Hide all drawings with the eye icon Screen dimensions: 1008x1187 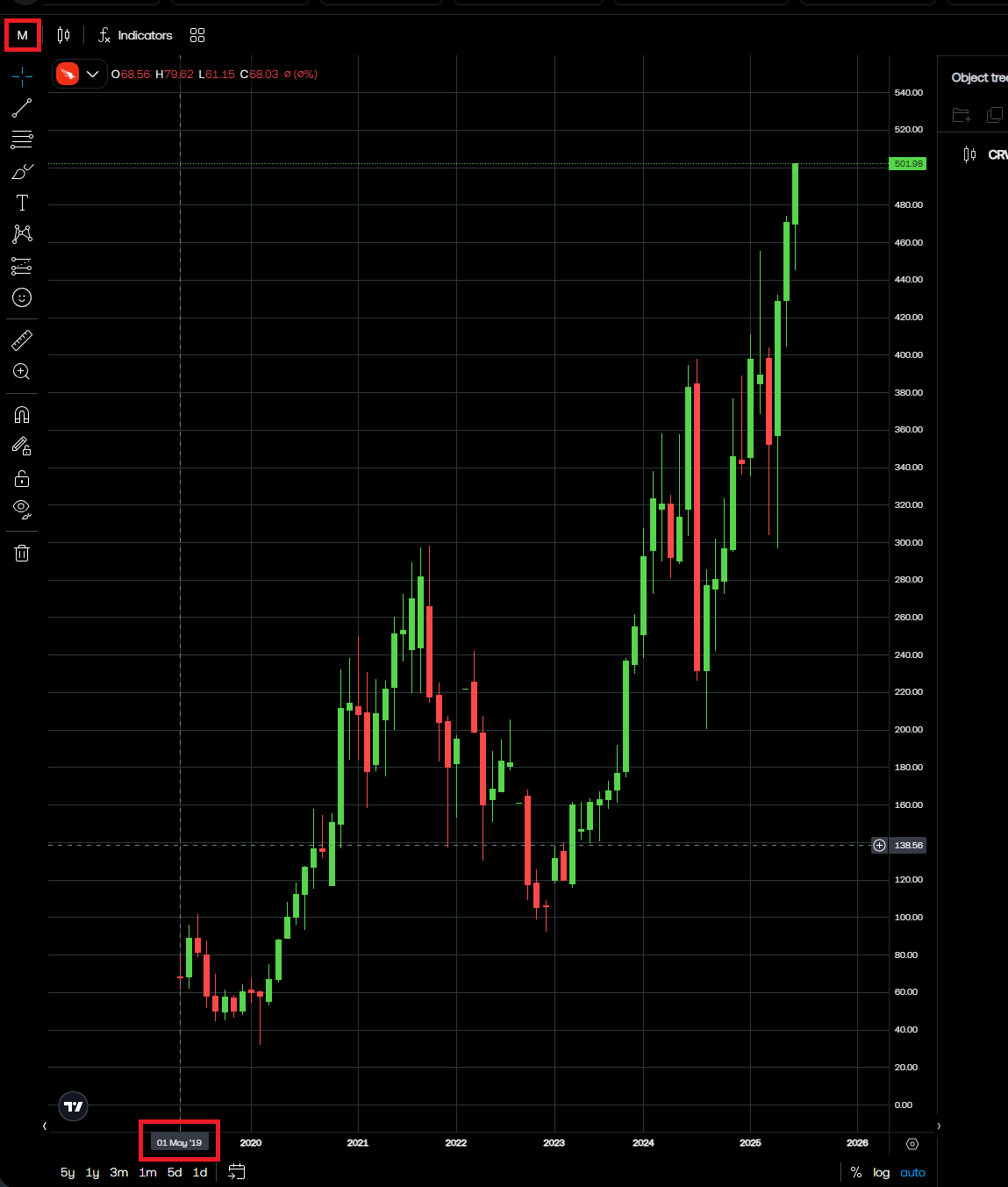(x=22, y=509)
